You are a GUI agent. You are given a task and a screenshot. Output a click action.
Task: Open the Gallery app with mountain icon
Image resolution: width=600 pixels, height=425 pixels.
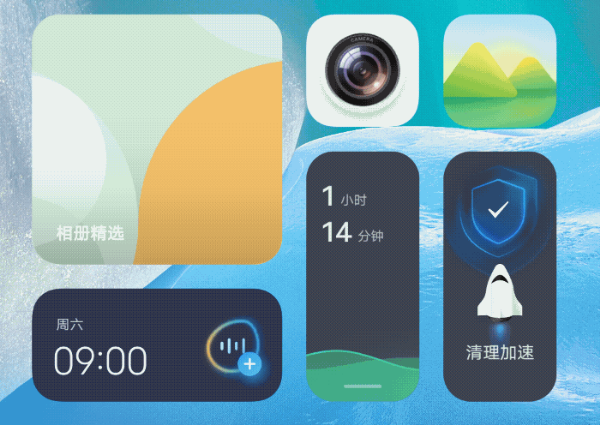point(499,70)
